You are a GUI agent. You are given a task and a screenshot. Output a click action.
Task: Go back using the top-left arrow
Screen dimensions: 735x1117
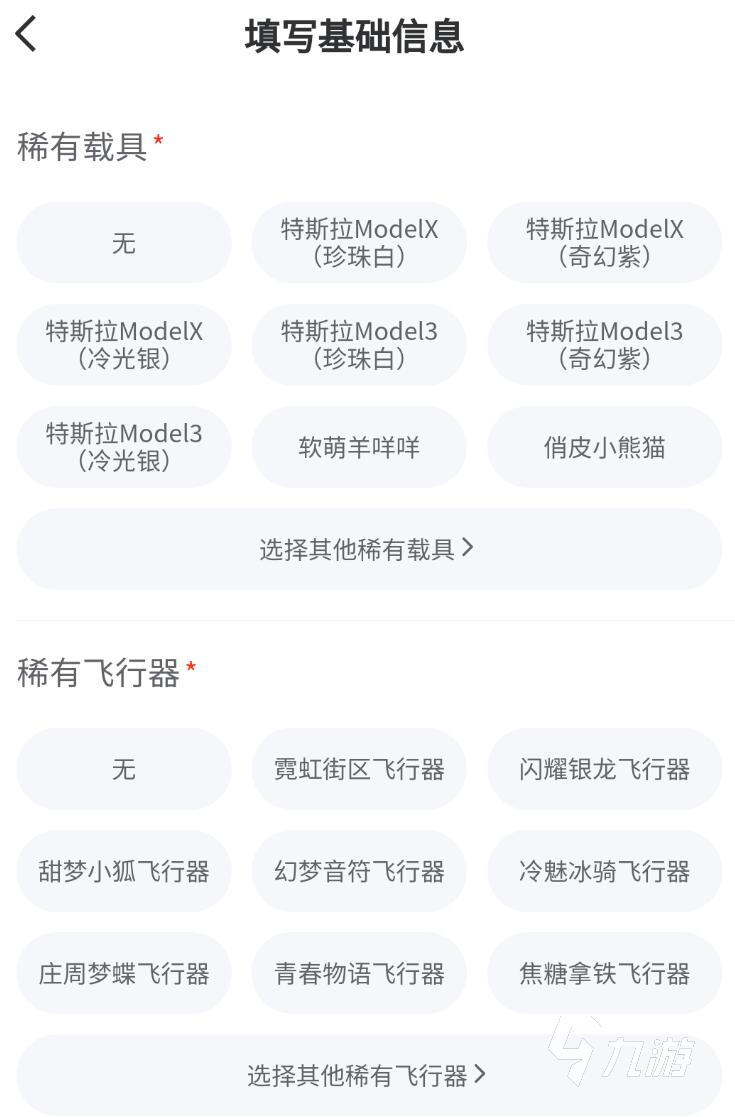click(27, 35)
